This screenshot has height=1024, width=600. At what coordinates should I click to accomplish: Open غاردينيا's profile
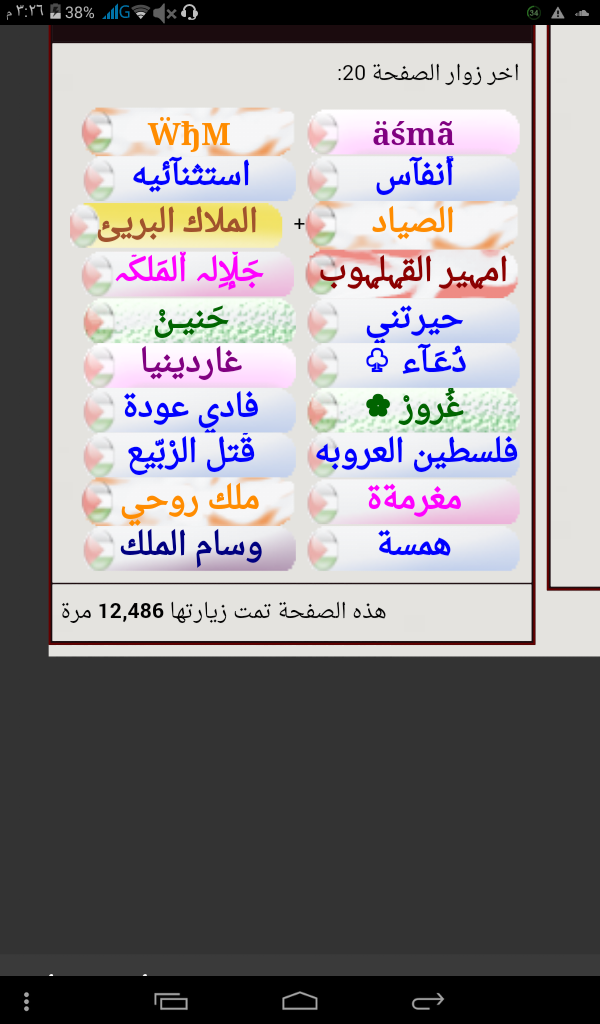[189, 365]
